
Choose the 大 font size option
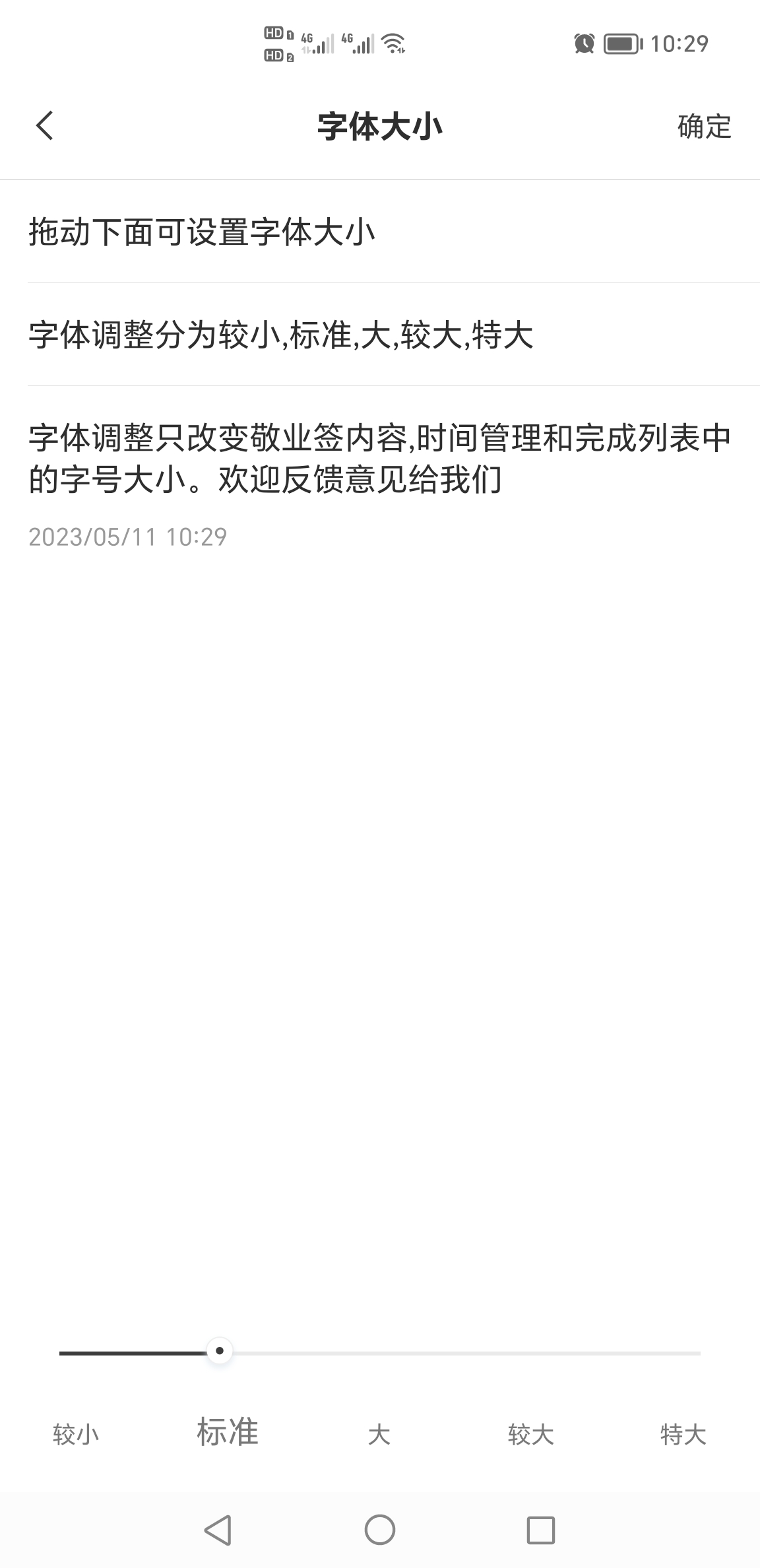(379, 1435)
